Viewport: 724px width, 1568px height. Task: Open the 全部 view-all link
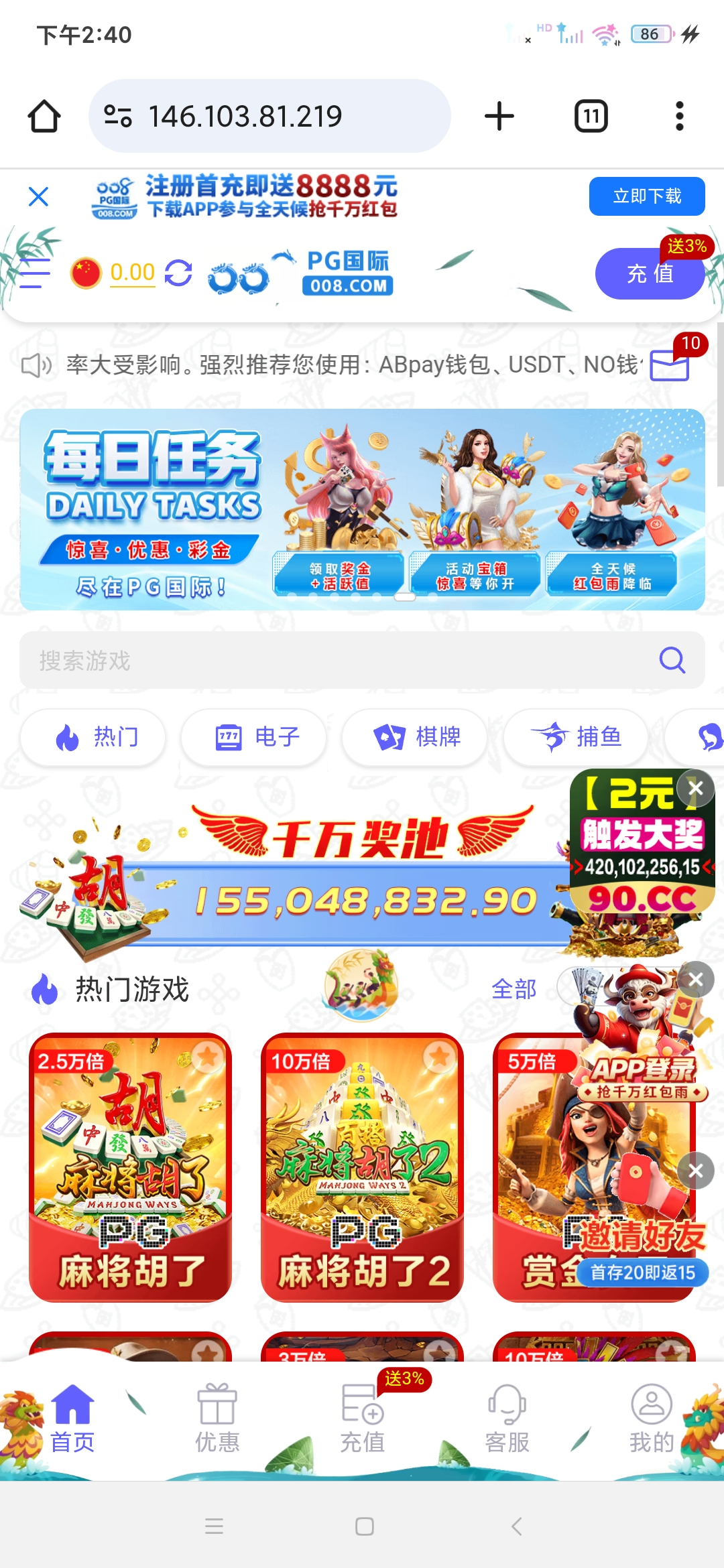514,989
